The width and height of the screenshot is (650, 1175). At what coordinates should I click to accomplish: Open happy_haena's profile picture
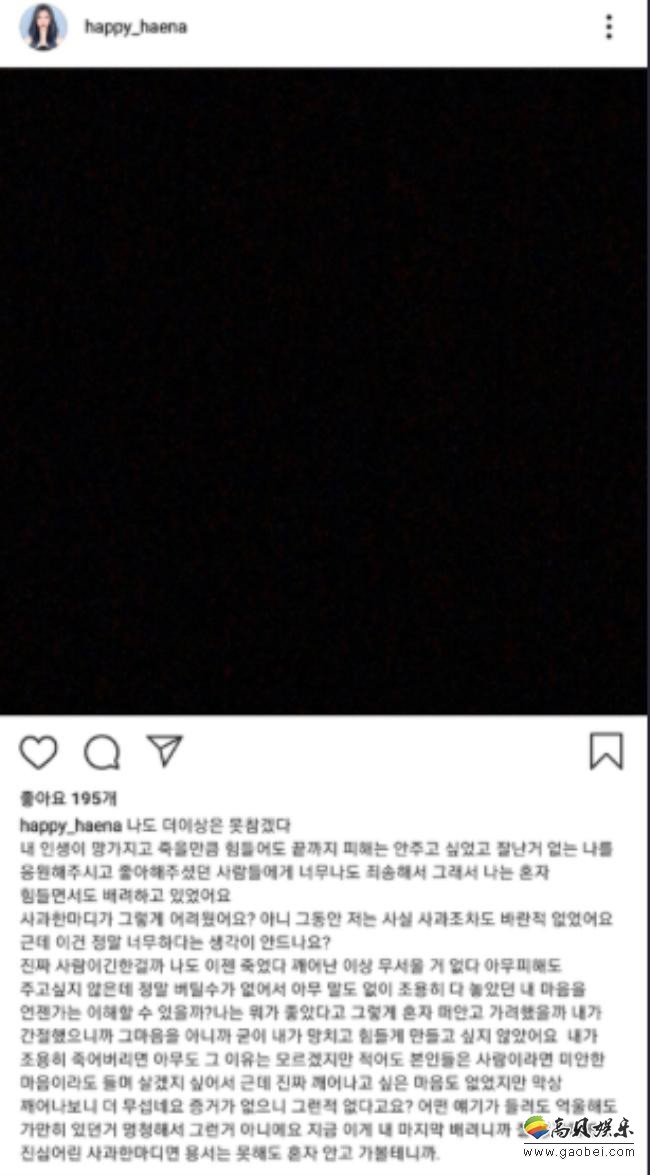click(43, 27)
